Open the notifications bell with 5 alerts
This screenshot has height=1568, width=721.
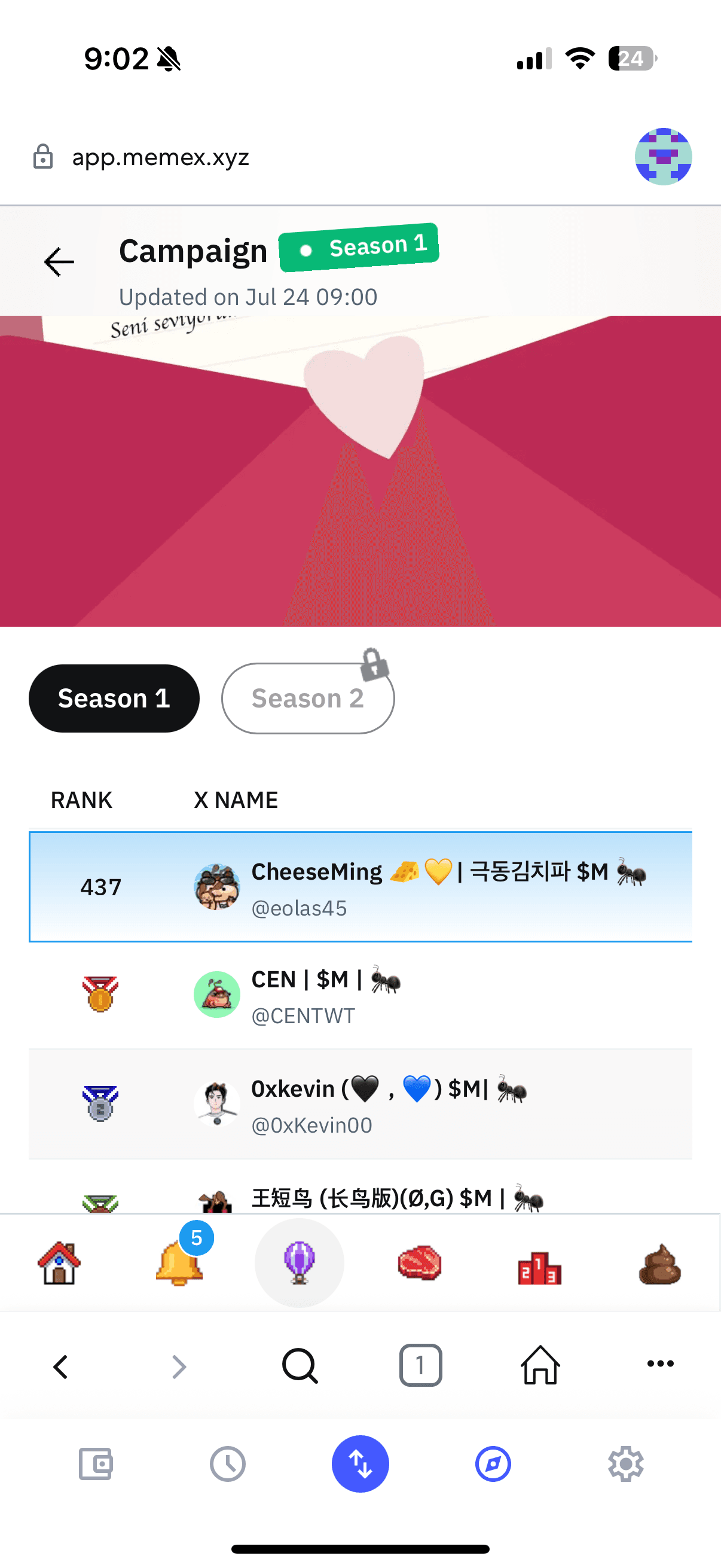tap(179, 1262)
